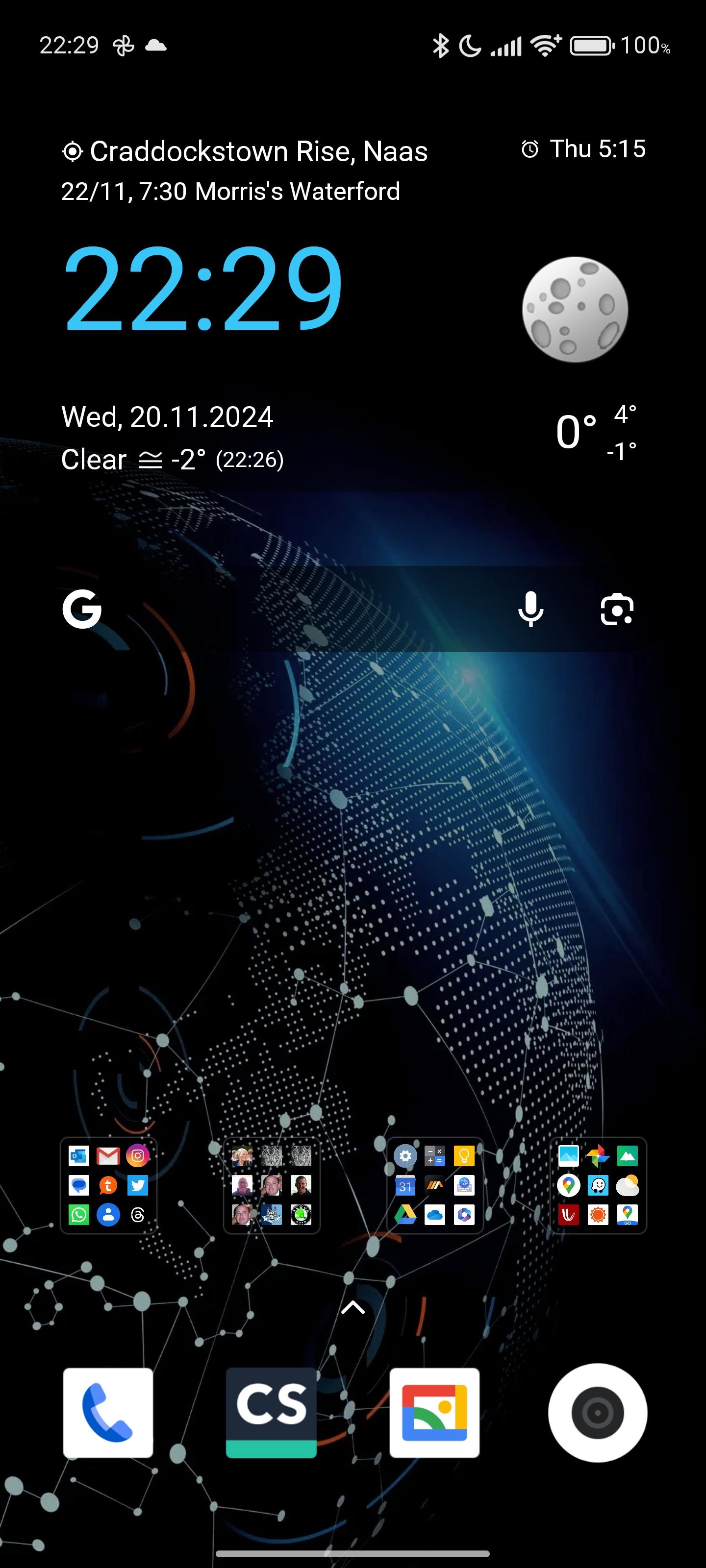Open the Thu 5:15 alarm
706x1568 pixels.
(583, 149)
